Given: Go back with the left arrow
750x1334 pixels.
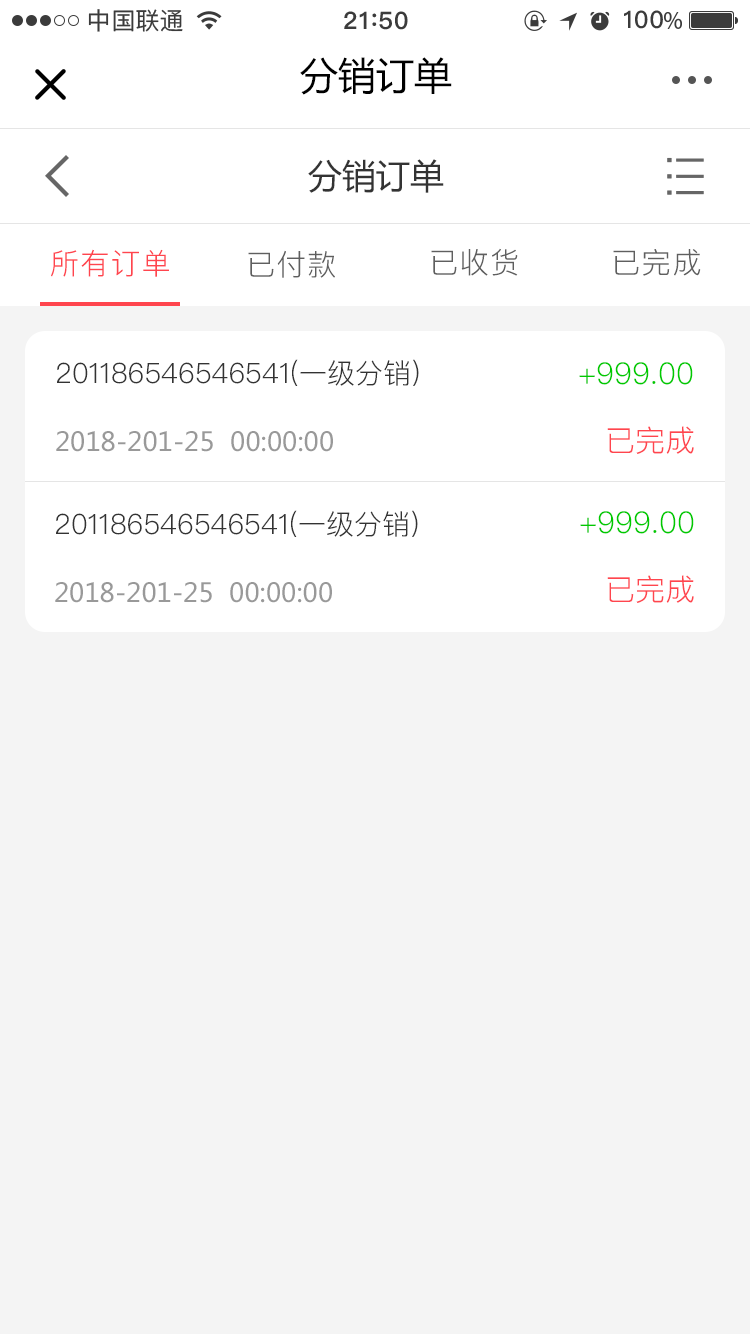Looking at the screenshot, I should click(x=58, y=176).
